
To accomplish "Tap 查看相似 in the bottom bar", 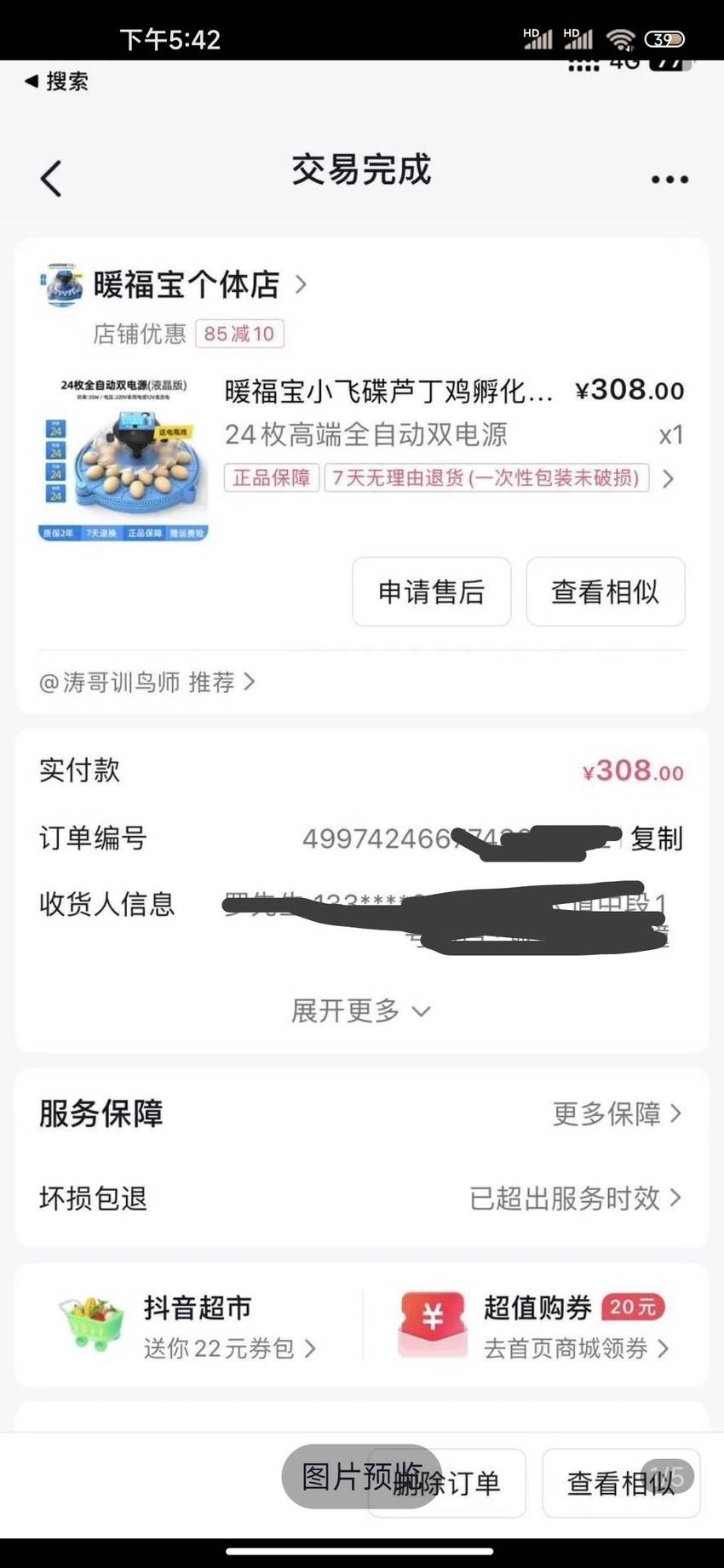I will coord(621,1483).
